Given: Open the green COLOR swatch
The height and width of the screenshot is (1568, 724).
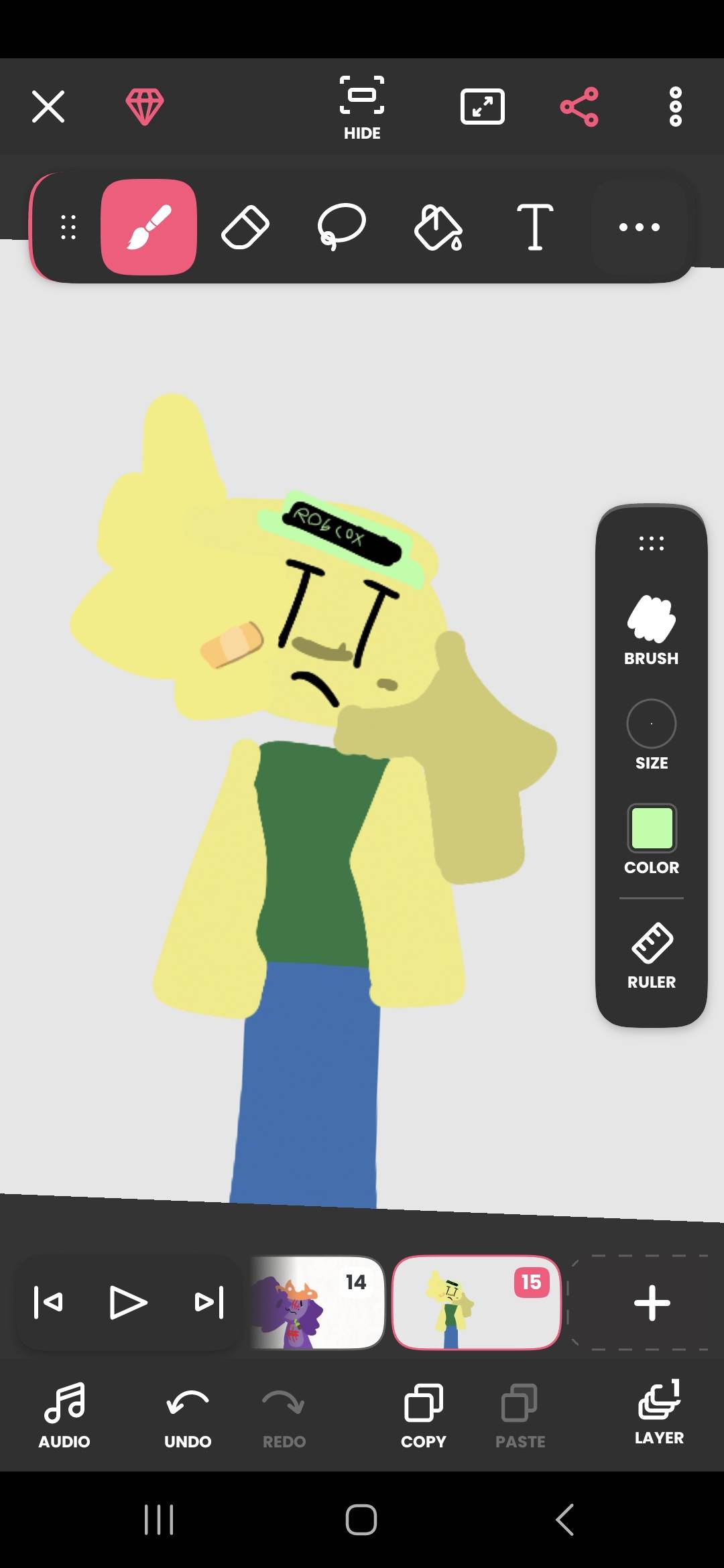Looking at the screenshot, I should point(651,838).
